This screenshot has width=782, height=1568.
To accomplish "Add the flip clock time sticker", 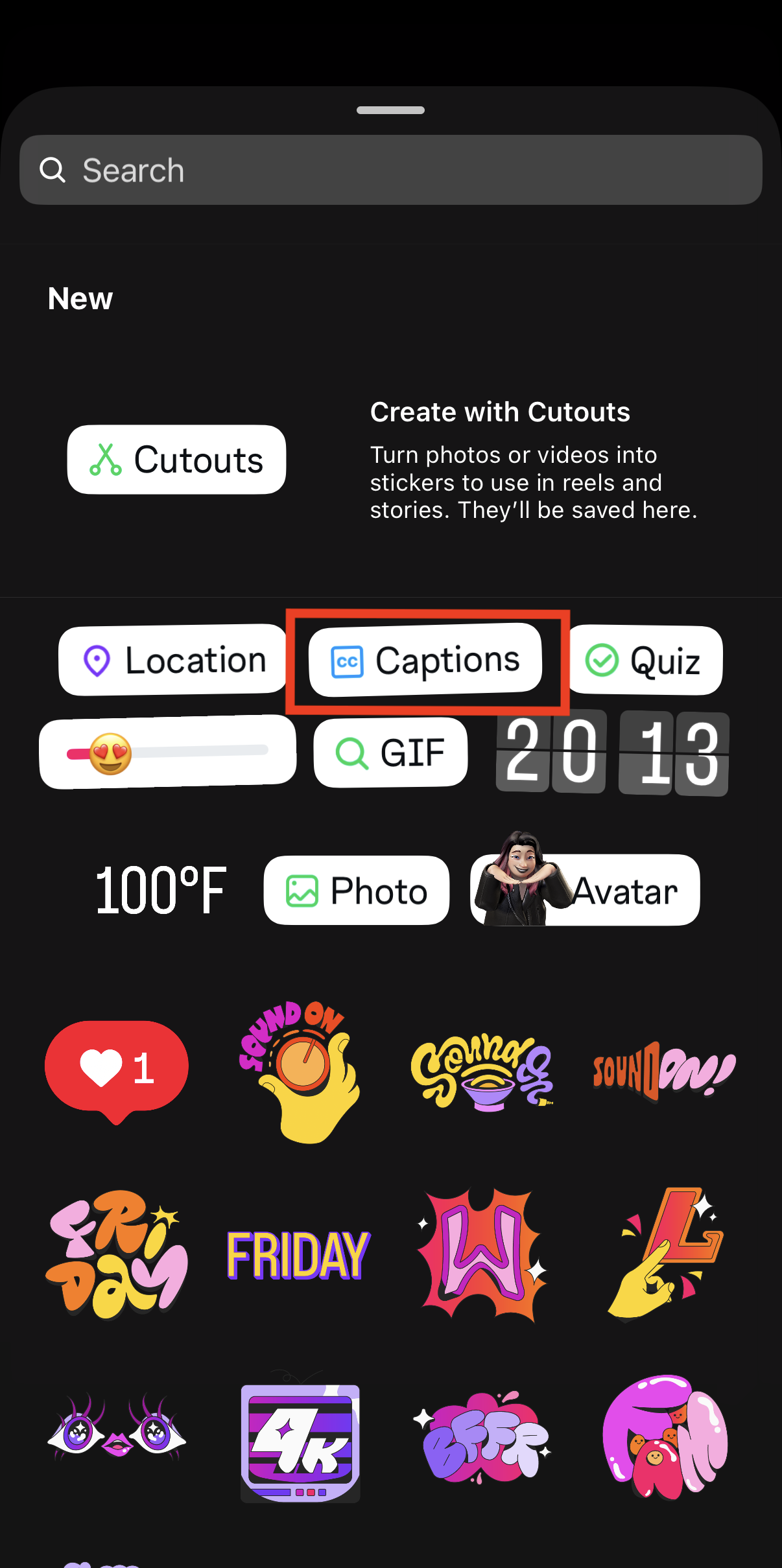I will coord(612,753).
